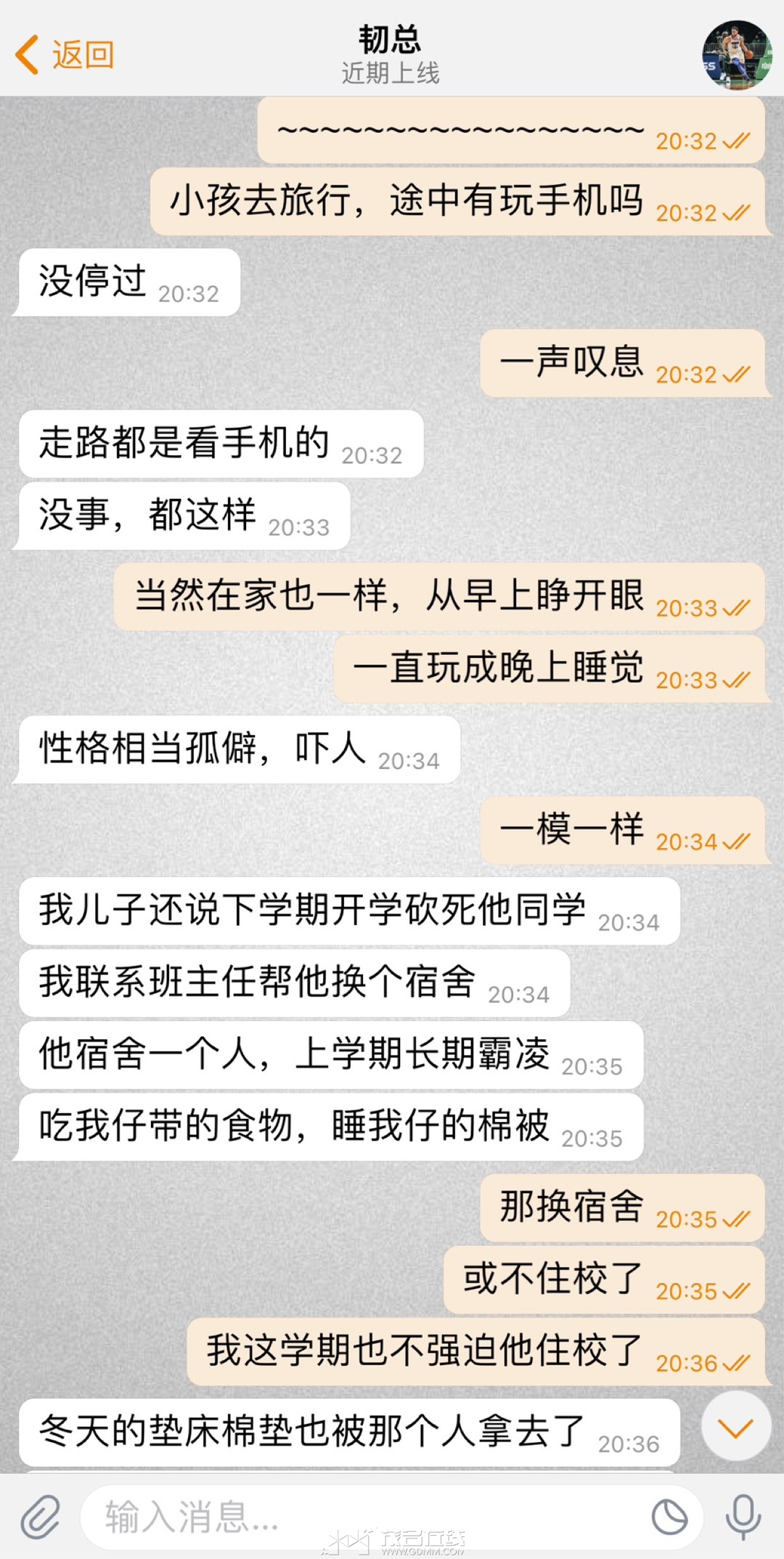Viewport: 784px width, 1559px height.
Task: Tap the microphone to record voice
Action: point(743,1517)
